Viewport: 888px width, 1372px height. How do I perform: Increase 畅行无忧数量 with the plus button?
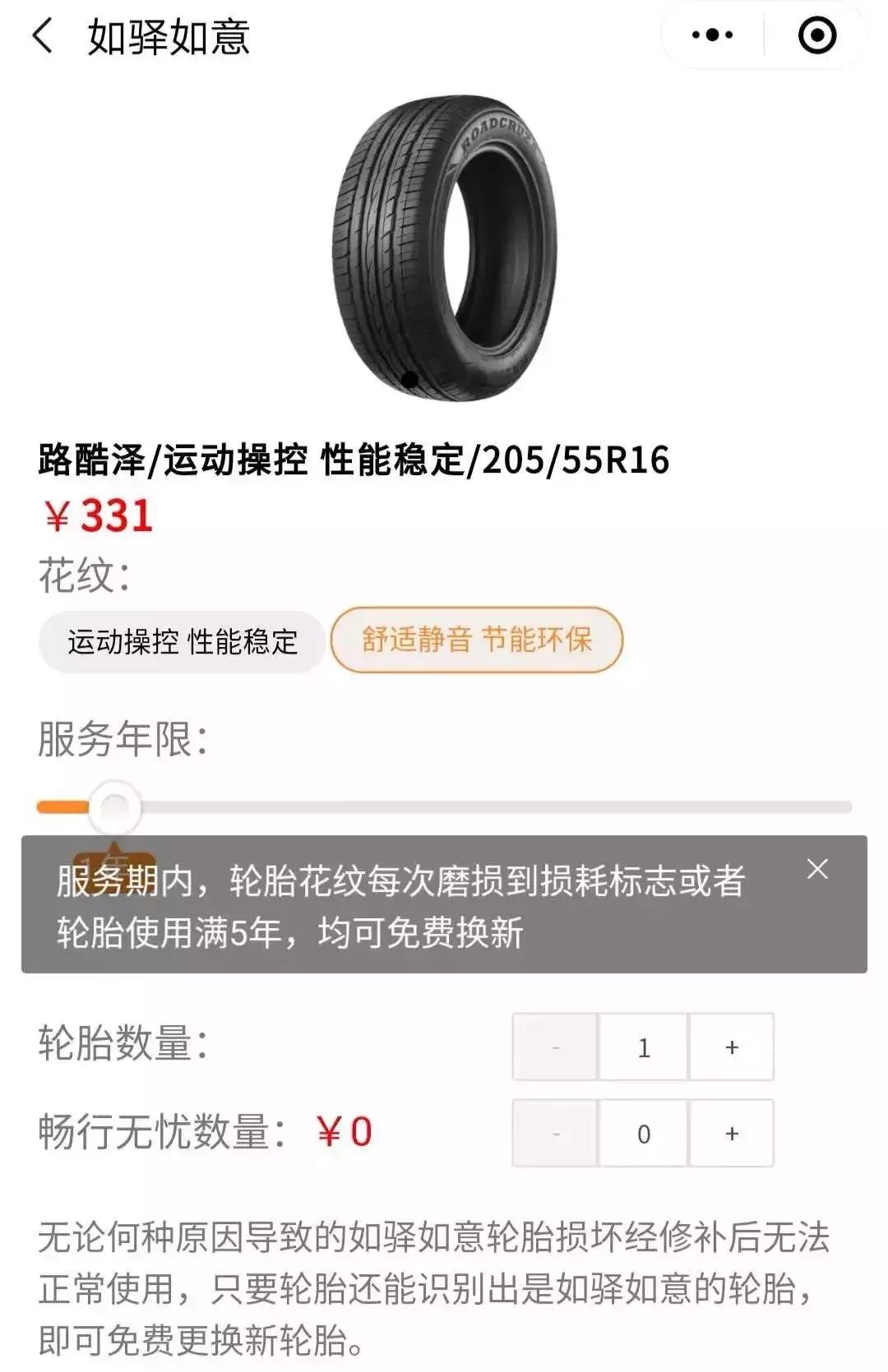(733, 1134)
